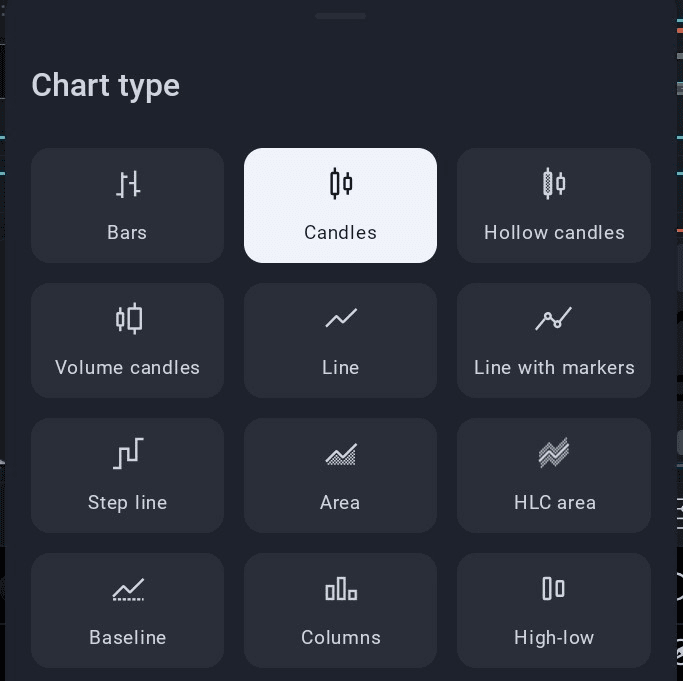The width and height of the screenshot is (683, 681).
Task: Choose the Candles chart type
Action: tap(340, 206)
